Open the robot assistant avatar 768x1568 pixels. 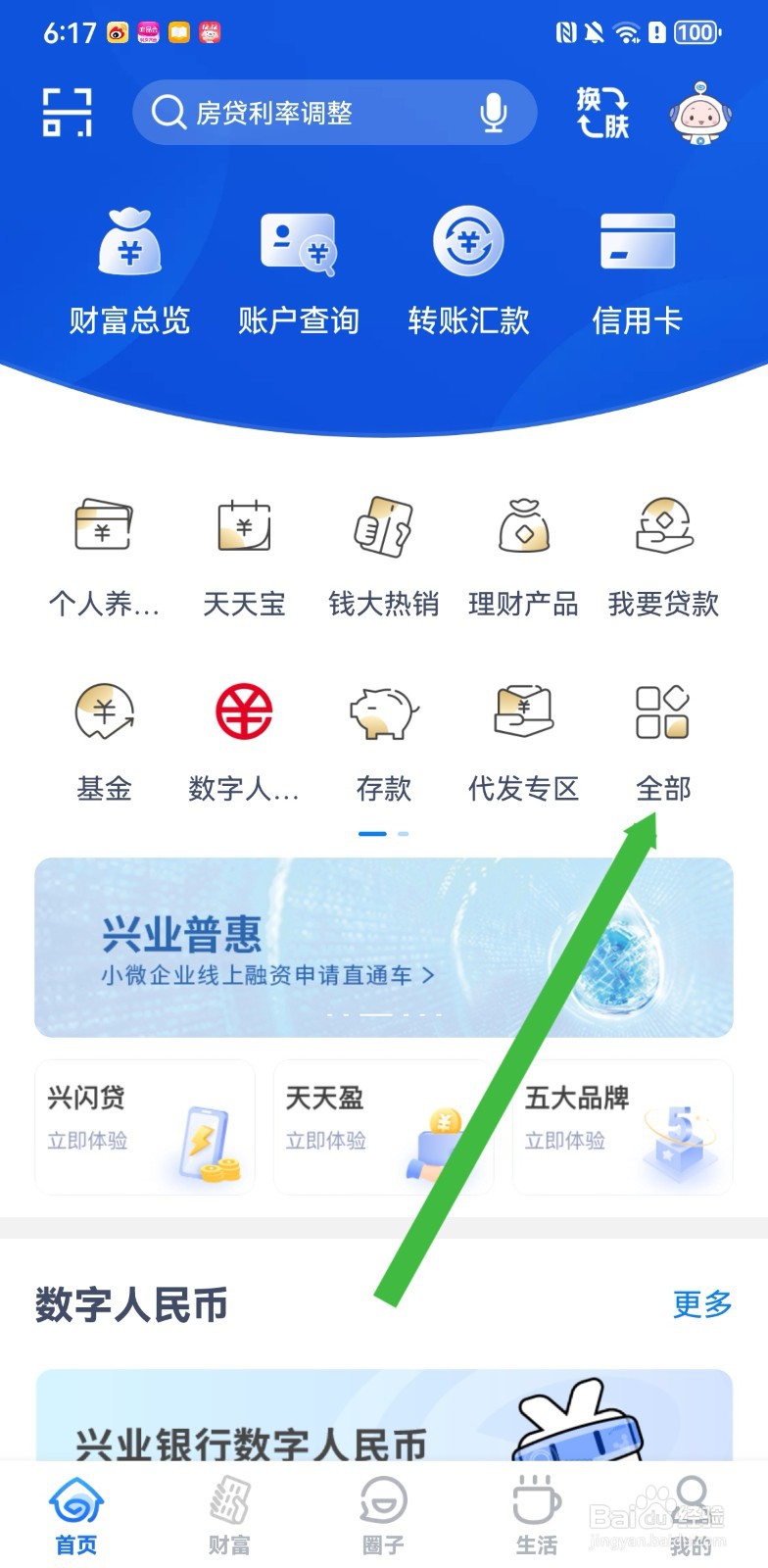click(697, 112)
